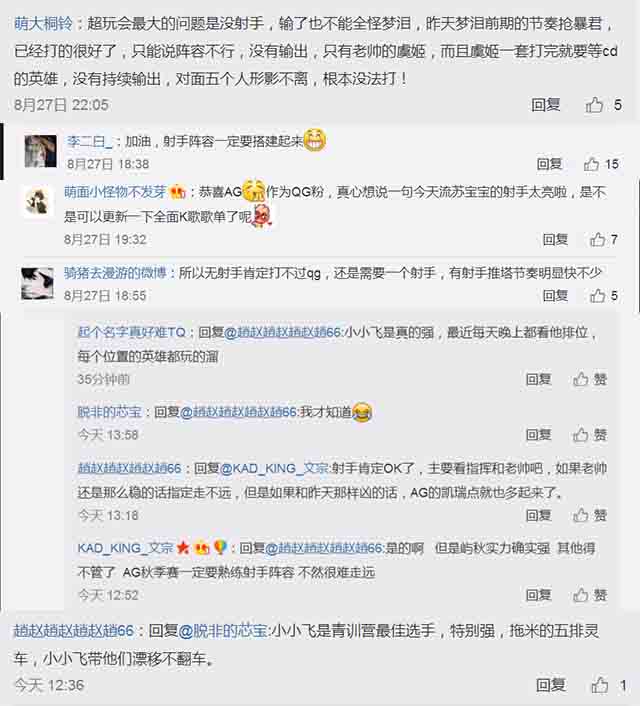This screenshot has width=640, height=706.
Task: Reply to 李二日_'s comment
Action: [550, 164]
